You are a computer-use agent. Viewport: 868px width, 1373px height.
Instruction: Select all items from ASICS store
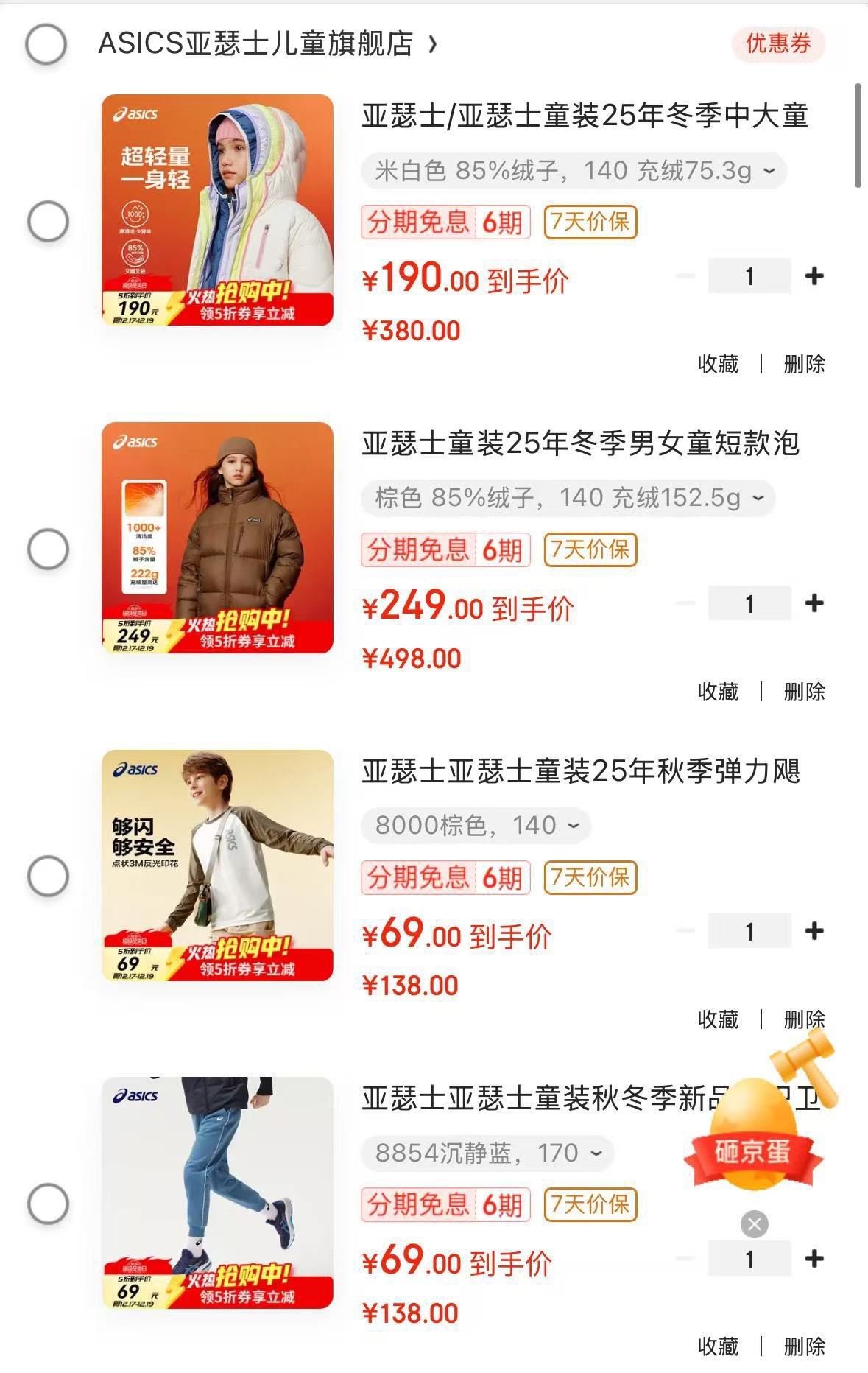(x=46, y=43)
